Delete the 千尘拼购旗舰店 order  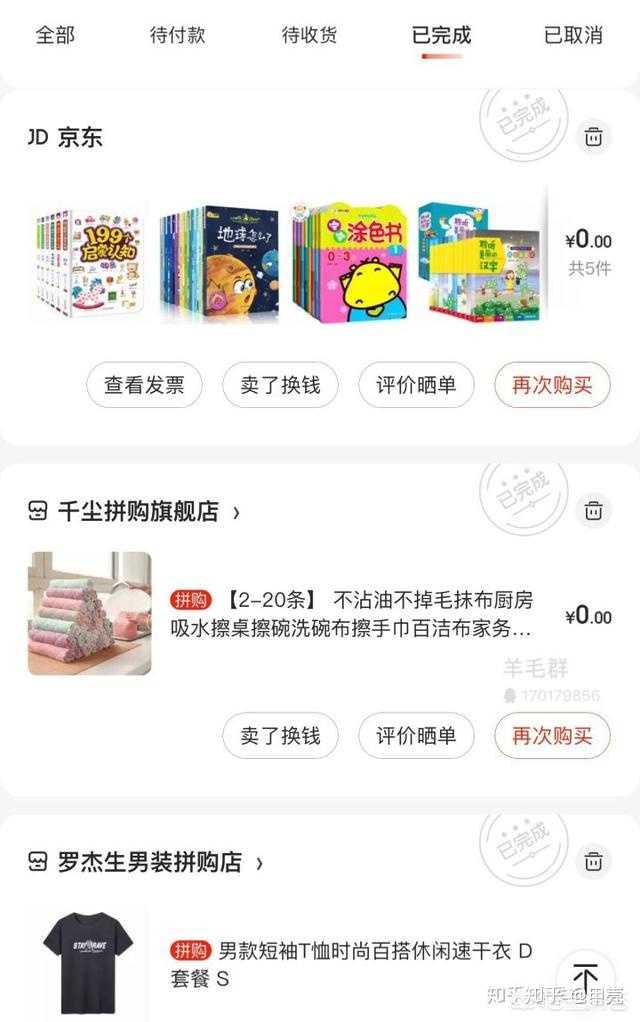click(x=594, y=511)
